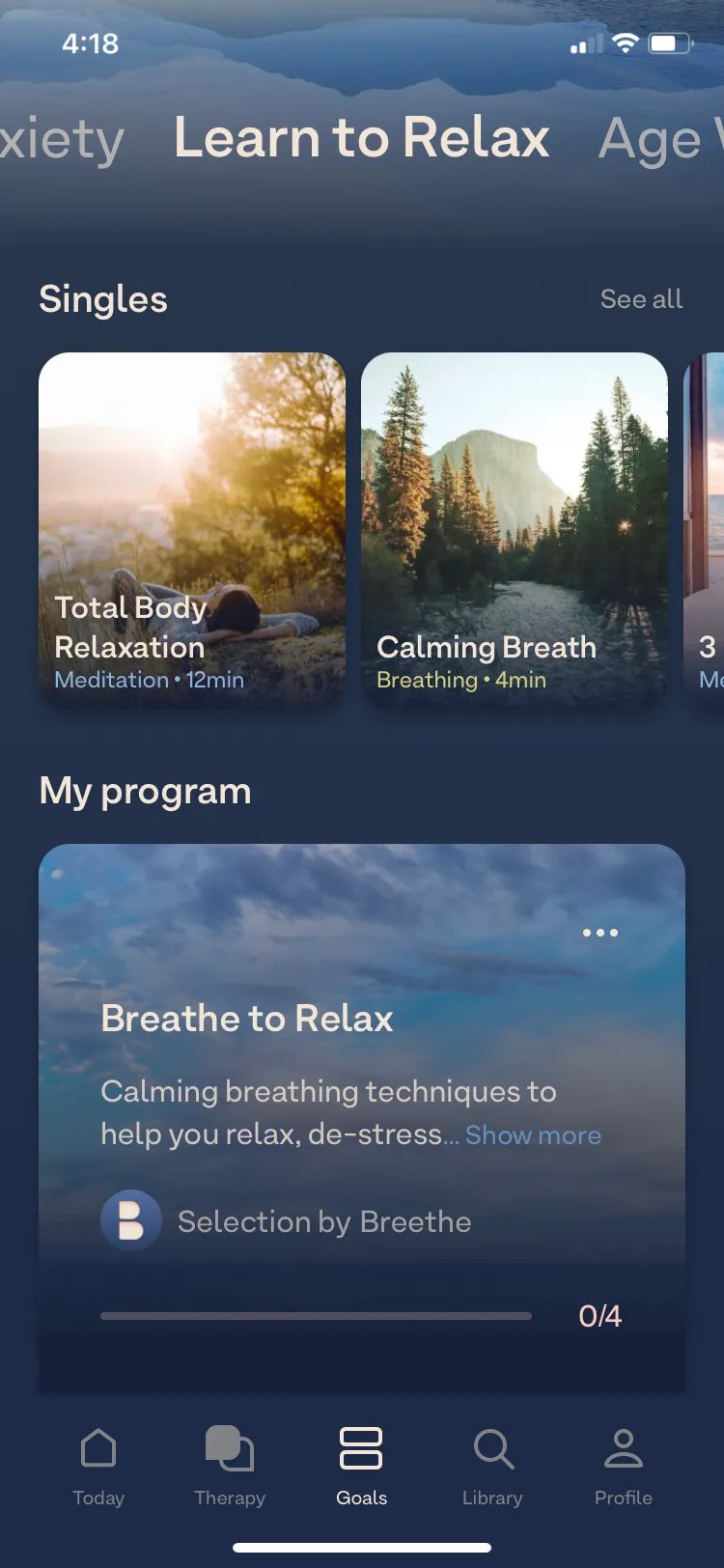Screen dimensions: 724x1568
Task: Select the Therapy icon in bottom navigation
Action: pyautogui.click(x=229, y=1448)
